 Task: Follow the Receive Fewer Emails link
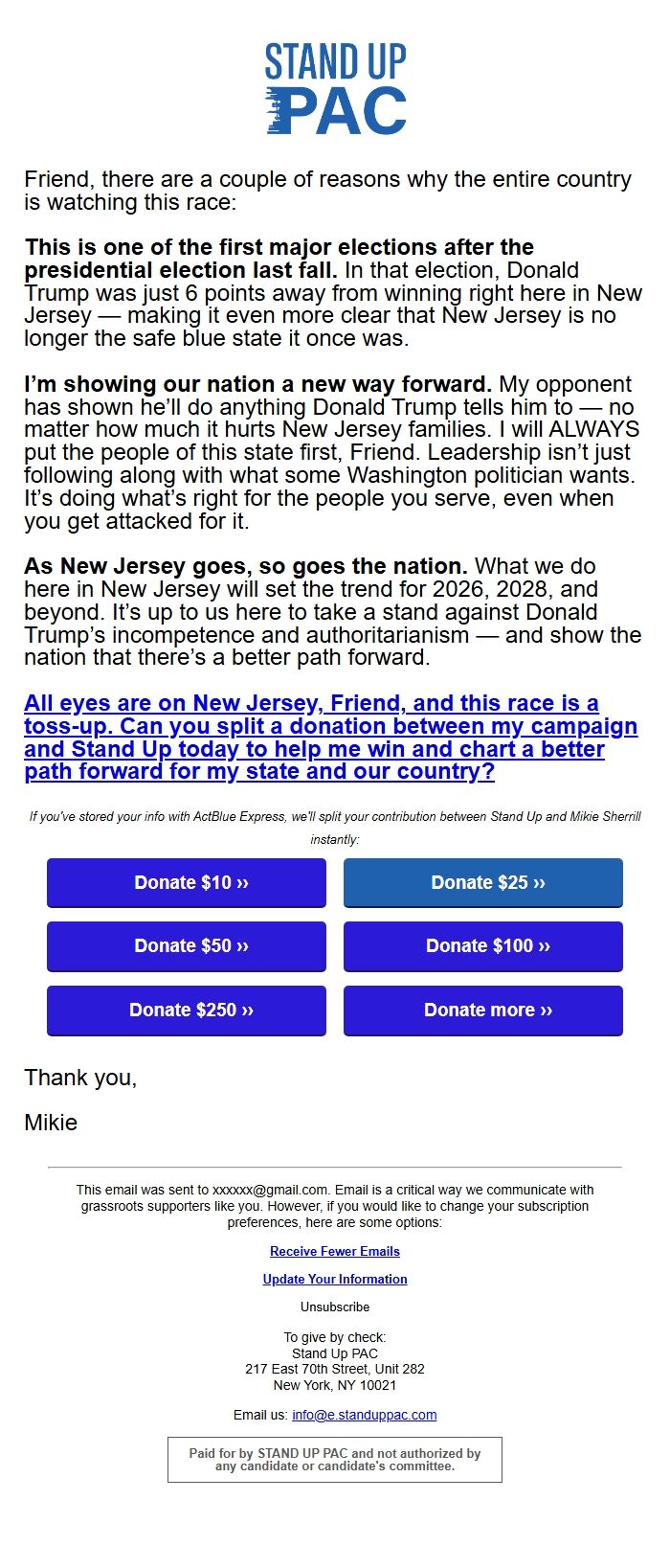pos(335,1251)
